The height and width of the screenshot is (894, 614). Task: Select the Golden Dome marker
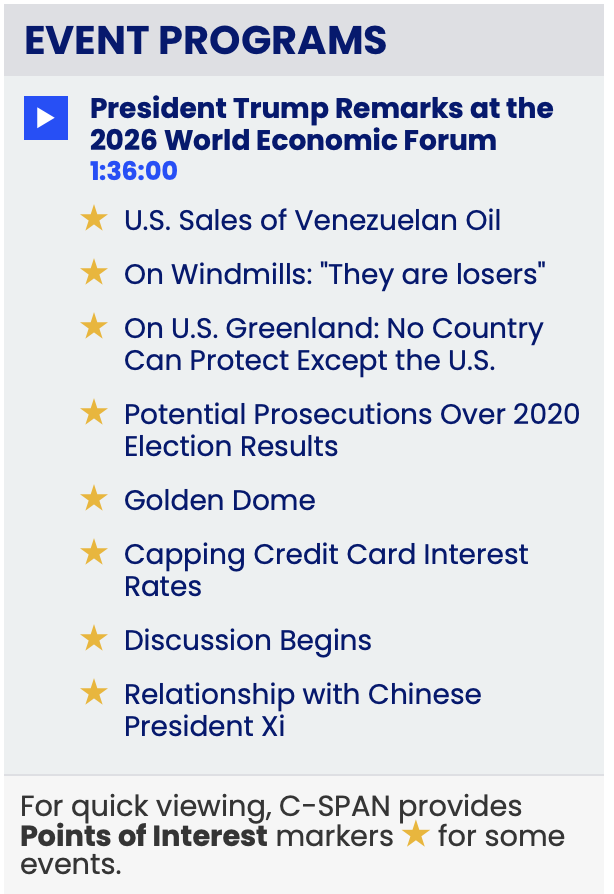point(219,500)
